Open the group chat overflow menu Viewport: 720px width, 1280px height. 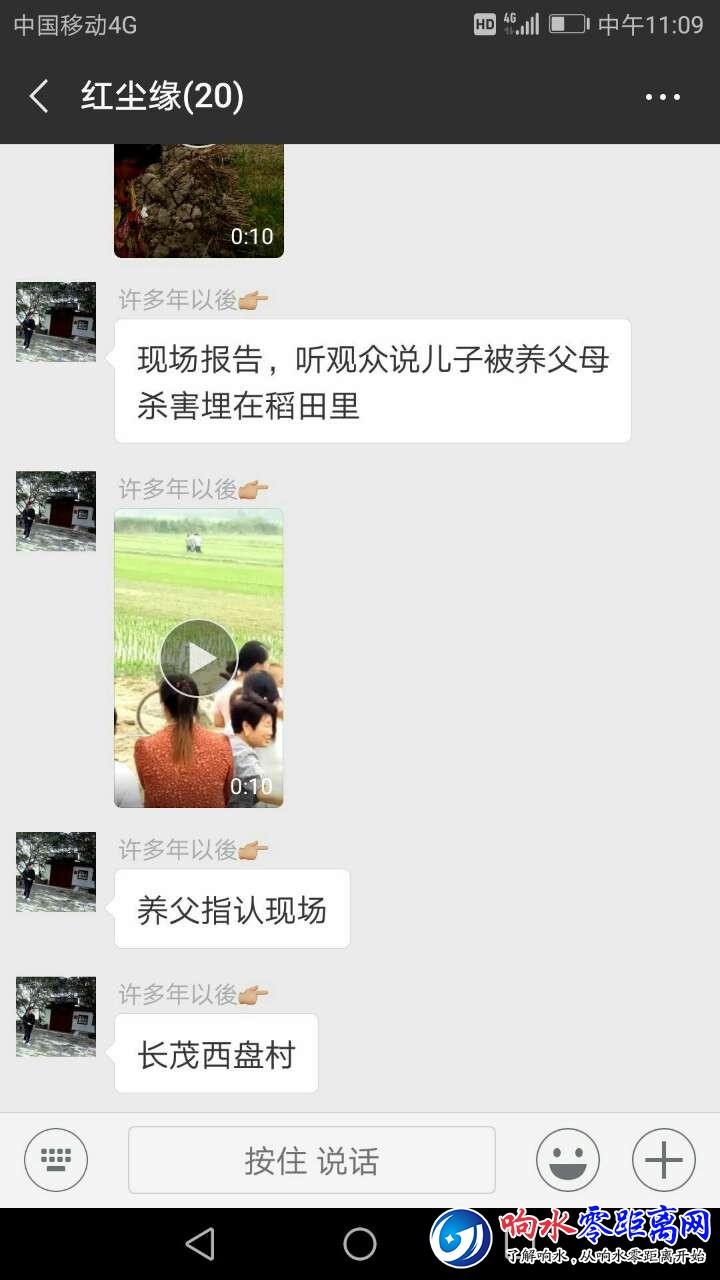coord(662,97)
